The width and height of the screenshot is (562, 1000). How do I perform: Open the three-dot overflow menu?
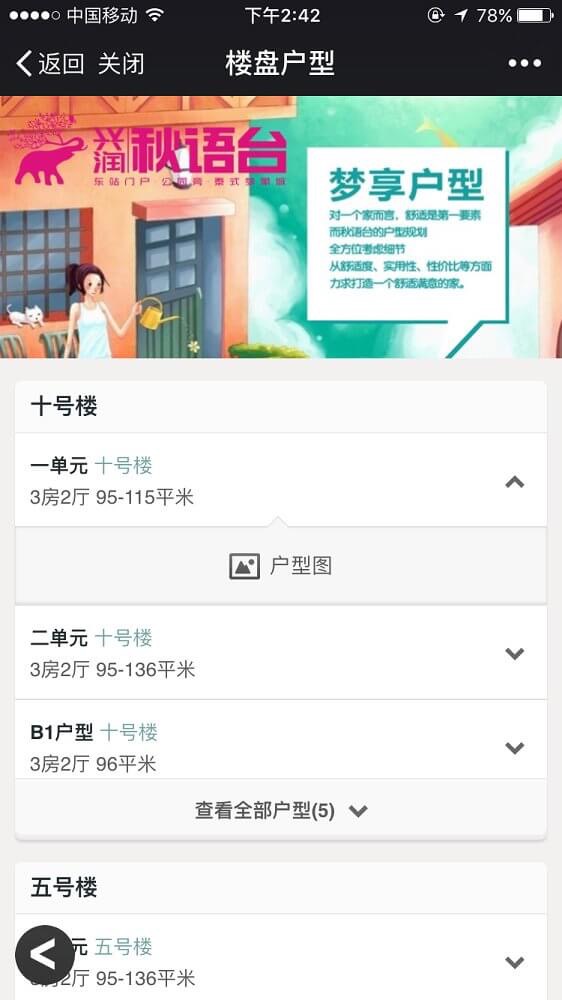point(524,63)
